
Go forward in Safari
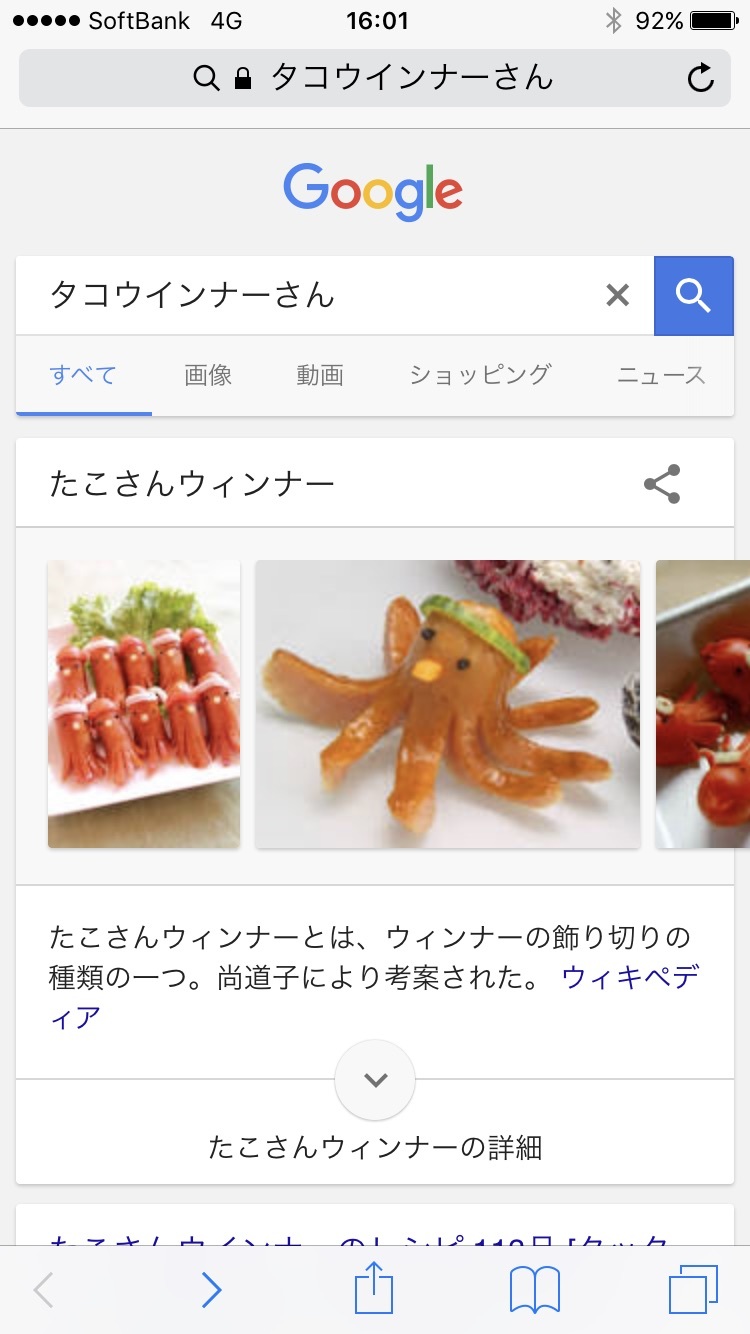pos(211,1290)
